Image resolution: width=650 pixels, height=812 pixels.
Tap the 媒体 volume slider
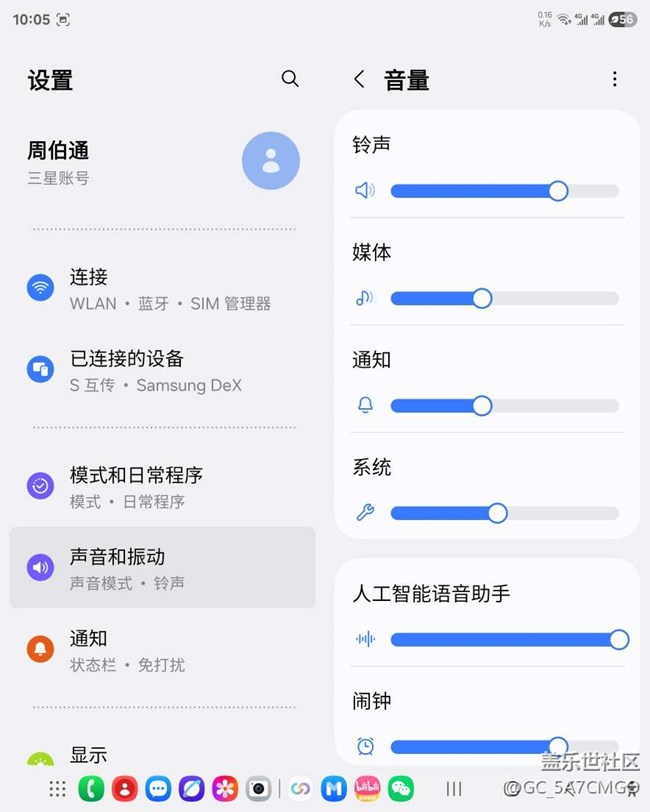pos(505,298)
